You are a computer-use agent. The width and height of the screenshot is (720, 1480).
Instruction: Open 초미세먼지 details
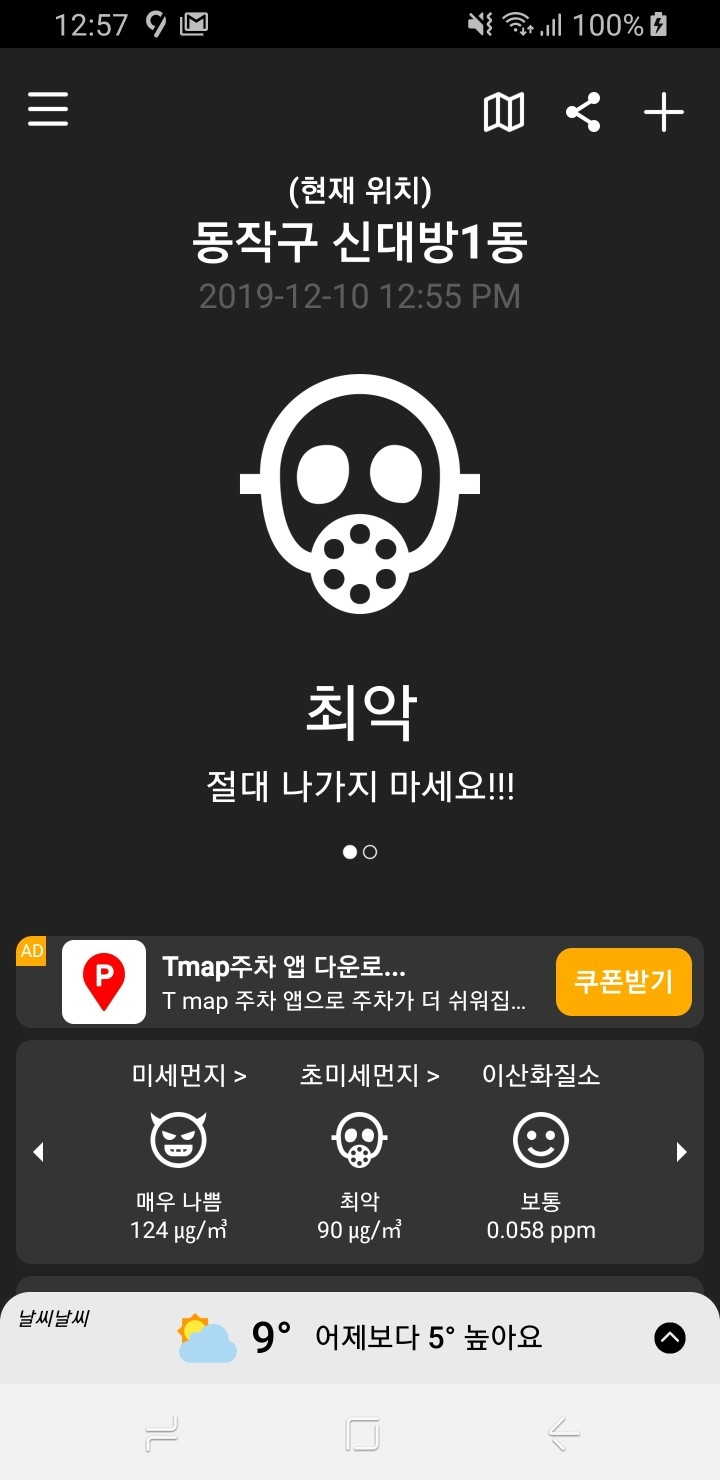pyautogui.click(x=368, y=1076)
